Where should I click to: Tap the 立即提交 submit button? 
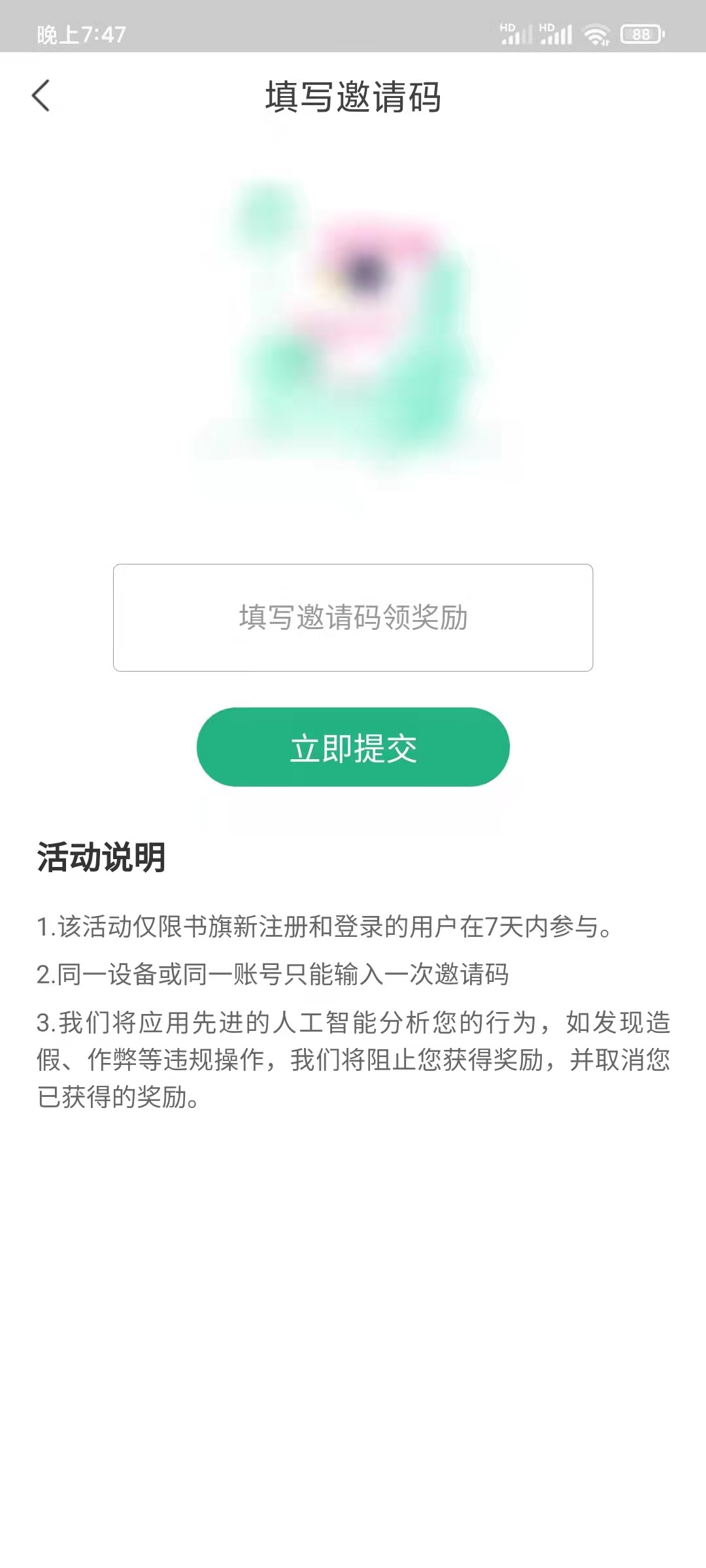353,747
